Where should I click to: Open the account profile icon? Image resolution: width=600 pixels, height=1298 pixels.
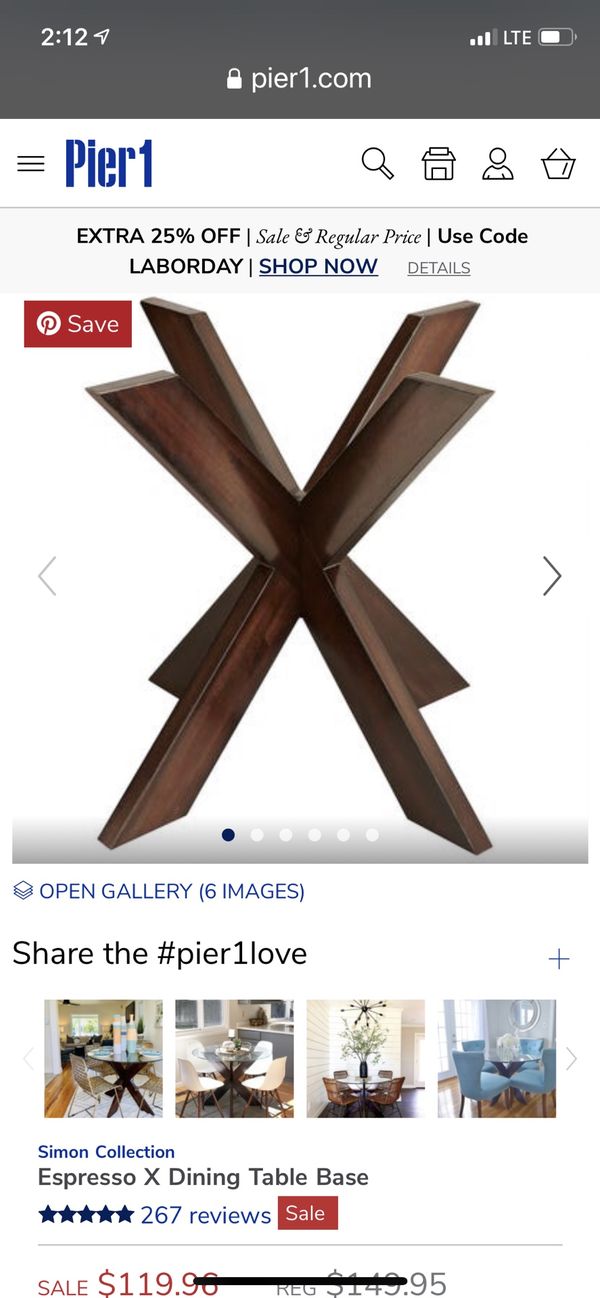click(x=497, y=163)
